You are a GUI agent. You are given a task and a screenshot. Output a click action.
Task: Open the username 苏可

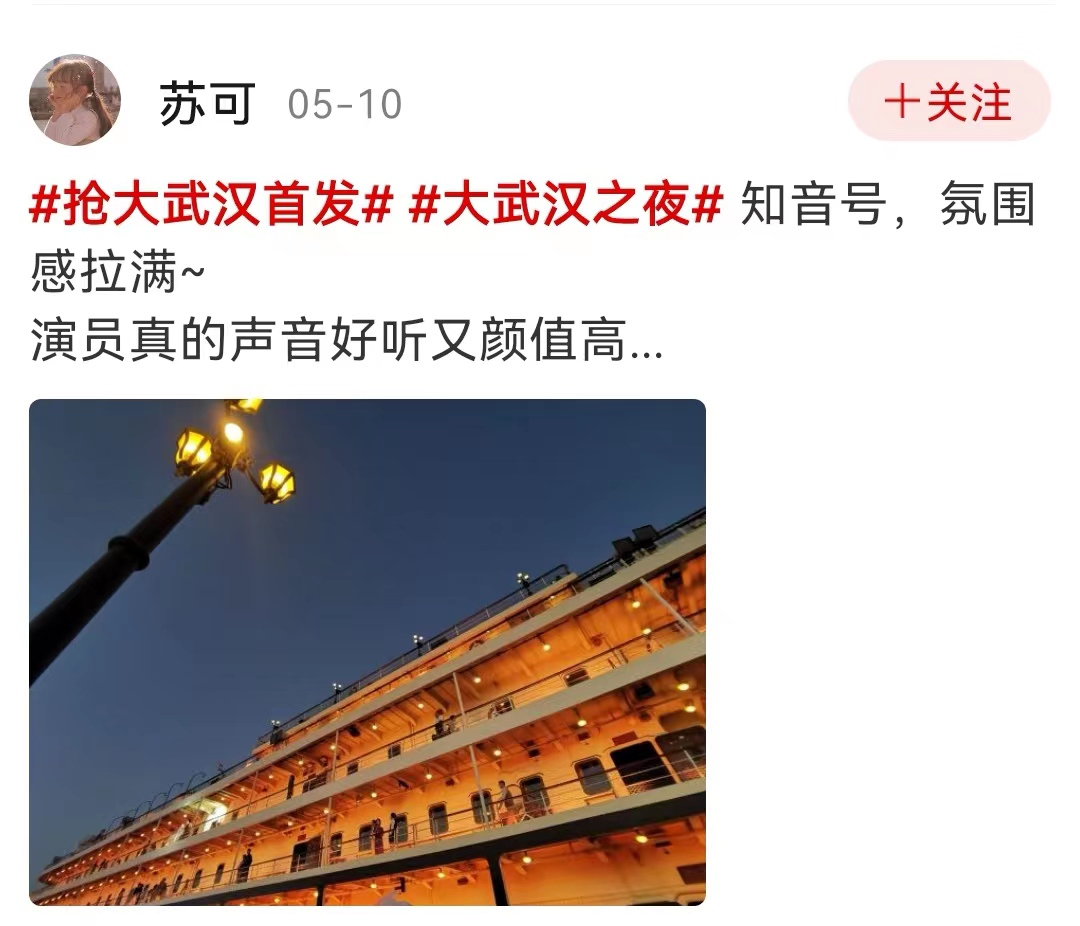point(208,103)
